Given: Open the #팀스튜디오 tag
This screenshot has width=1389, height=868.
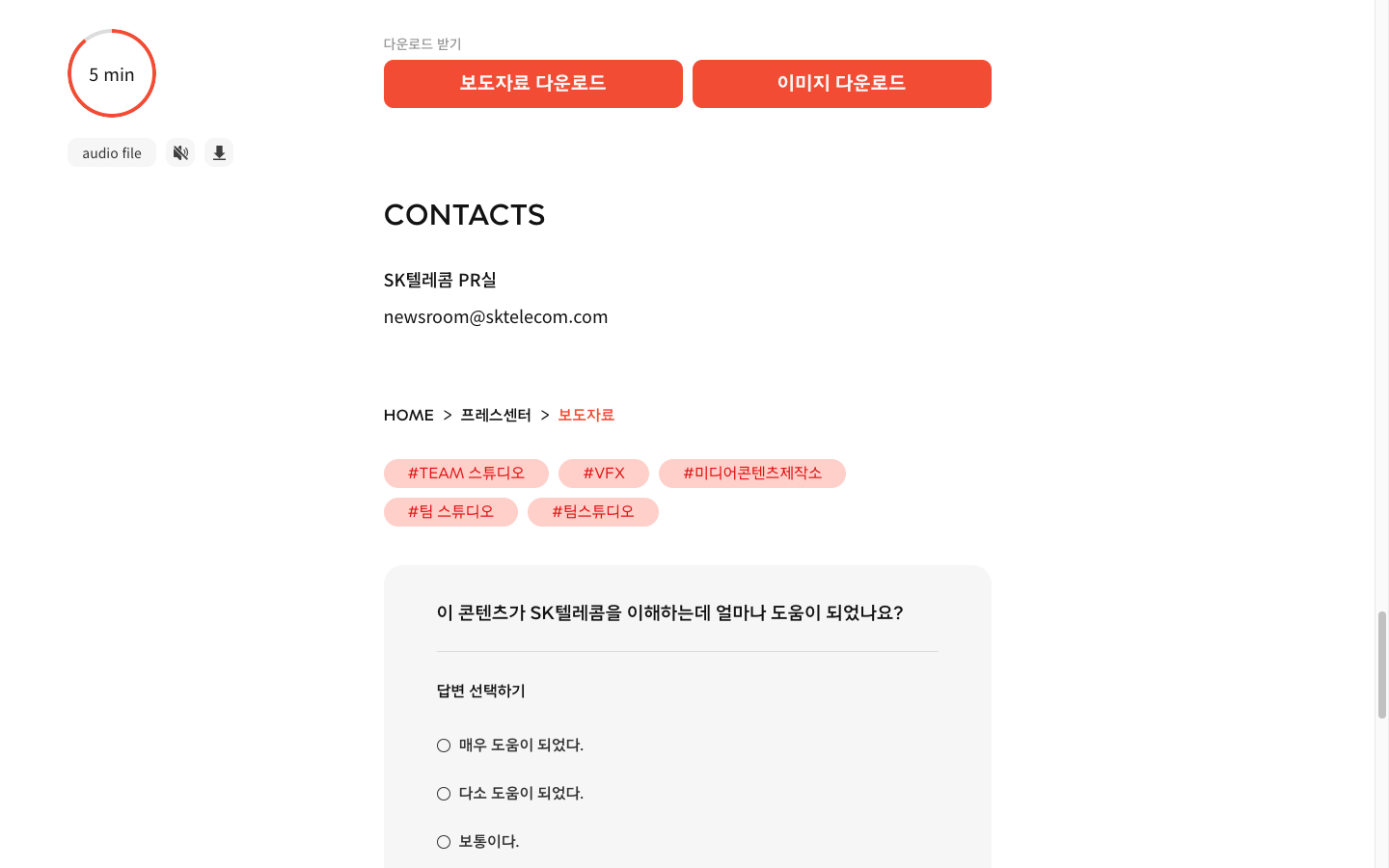Looking at the screenshot, I should (593, 512).
